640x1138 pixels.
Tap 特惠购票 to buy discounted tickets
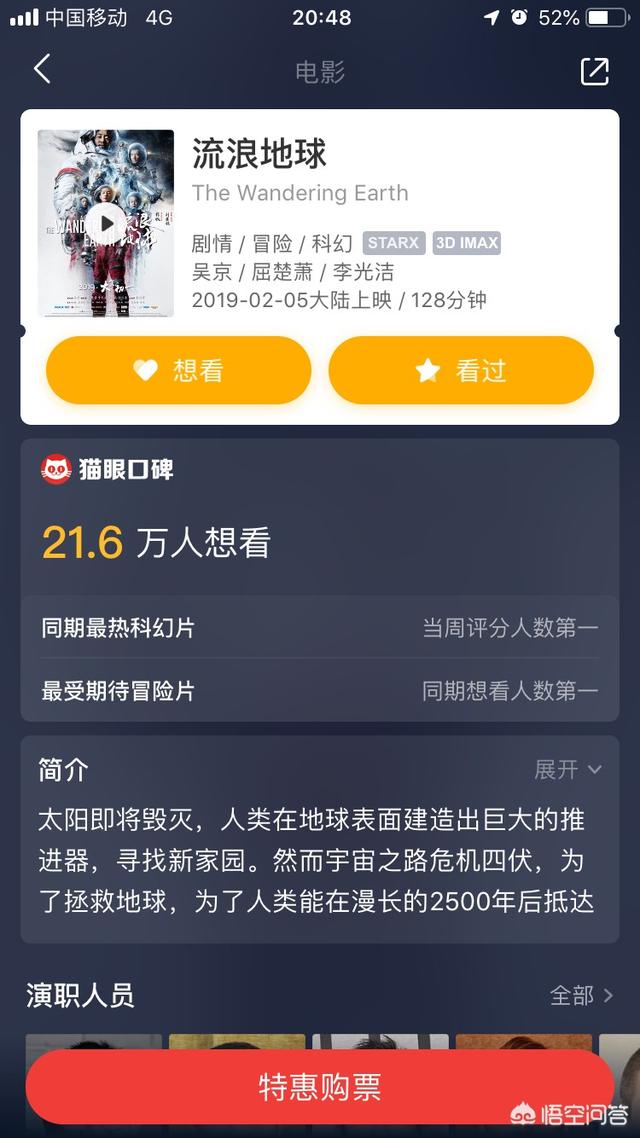click(x=320, y=1086)
